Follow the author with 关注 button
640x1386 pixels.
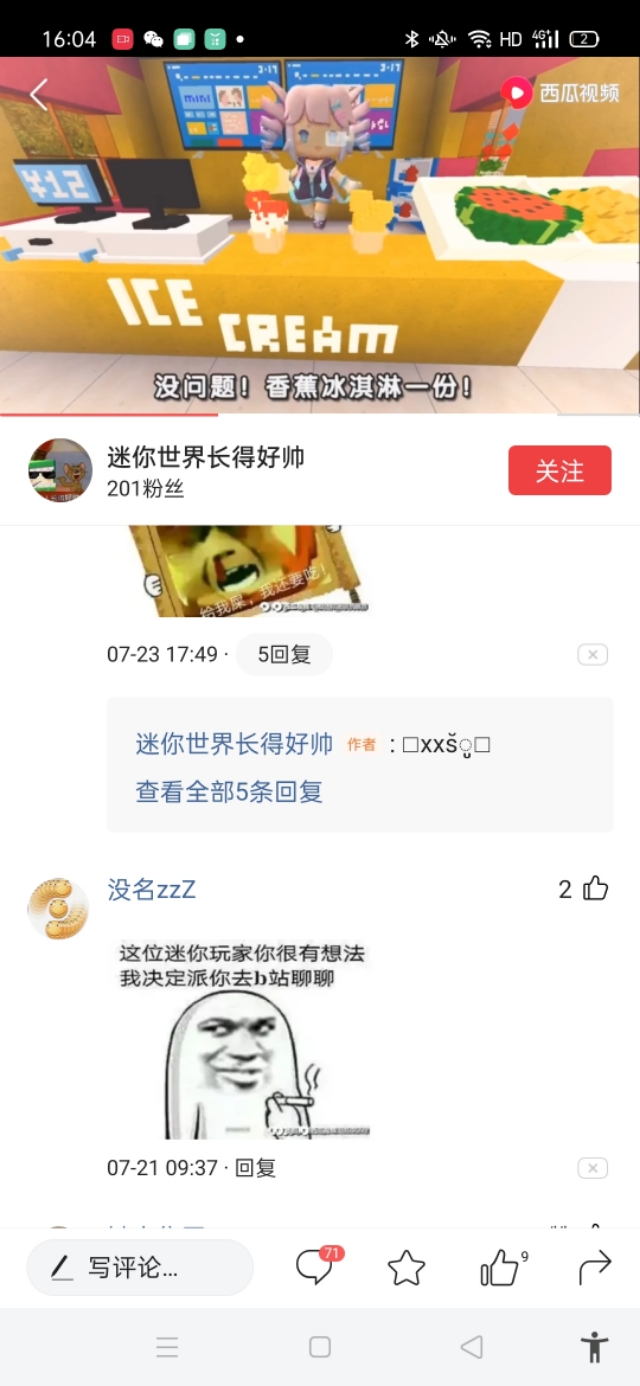coord(559,471)
